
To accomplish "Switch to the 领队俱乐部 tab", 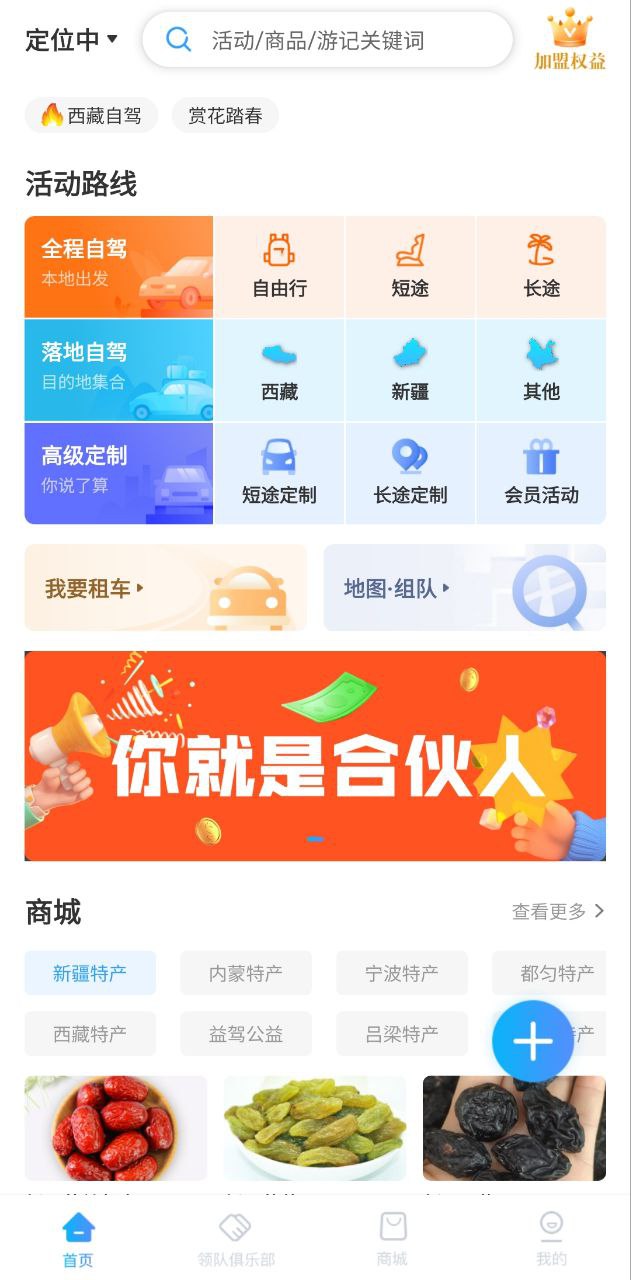I will 236,1240.
